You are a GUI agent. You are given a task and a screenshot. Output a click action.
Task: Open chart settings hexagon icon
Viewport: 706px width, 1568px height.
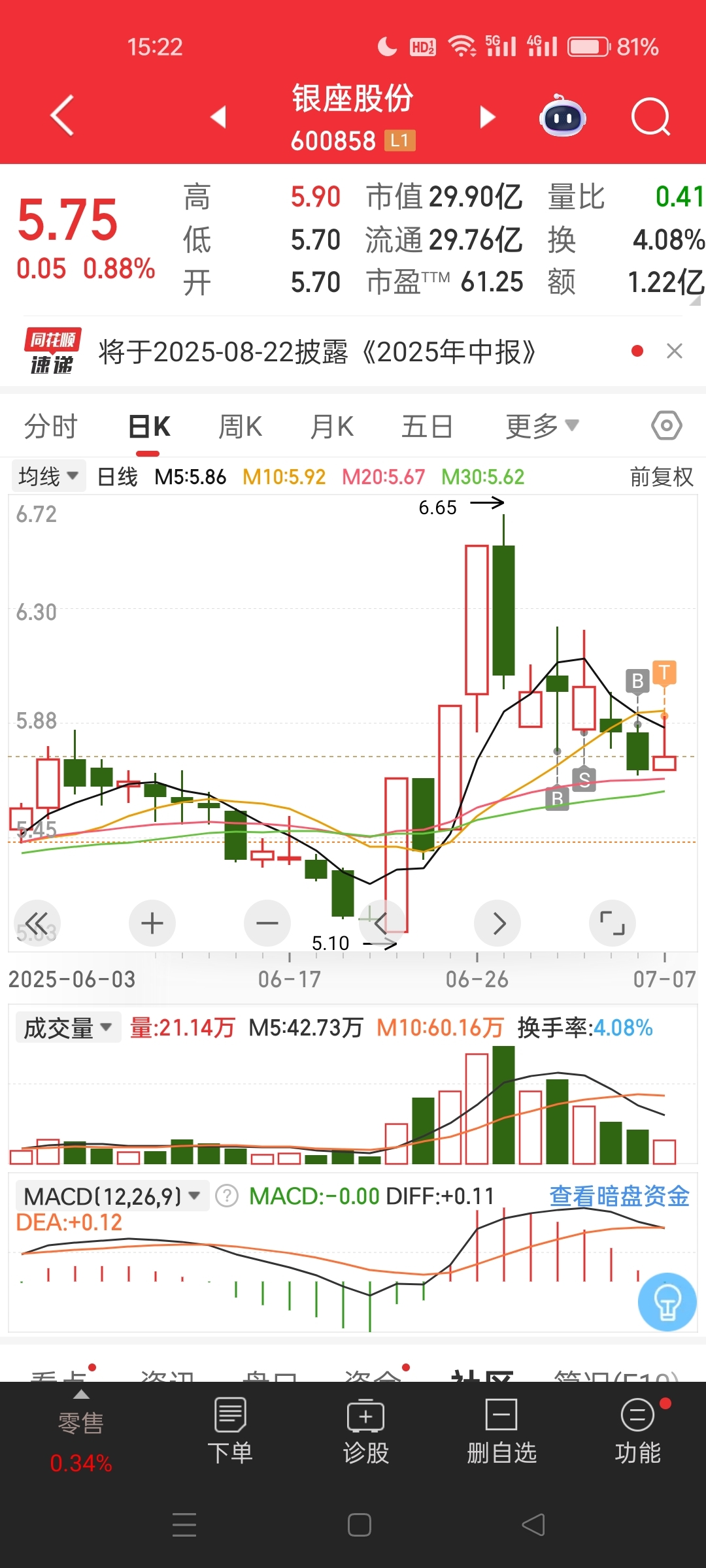(667, 426)
